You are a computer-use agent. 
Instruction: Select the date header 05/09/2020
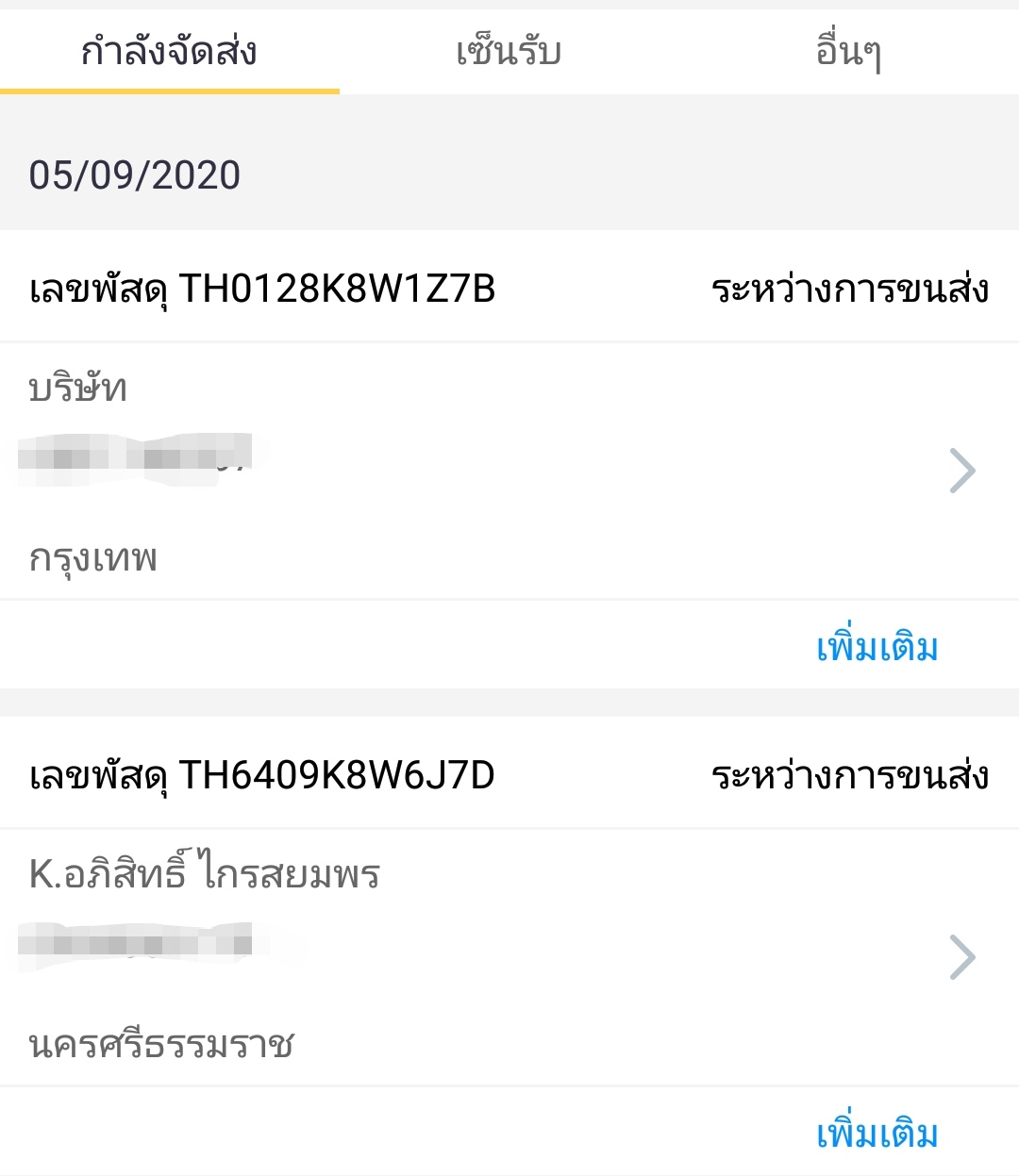click(132, 174)
